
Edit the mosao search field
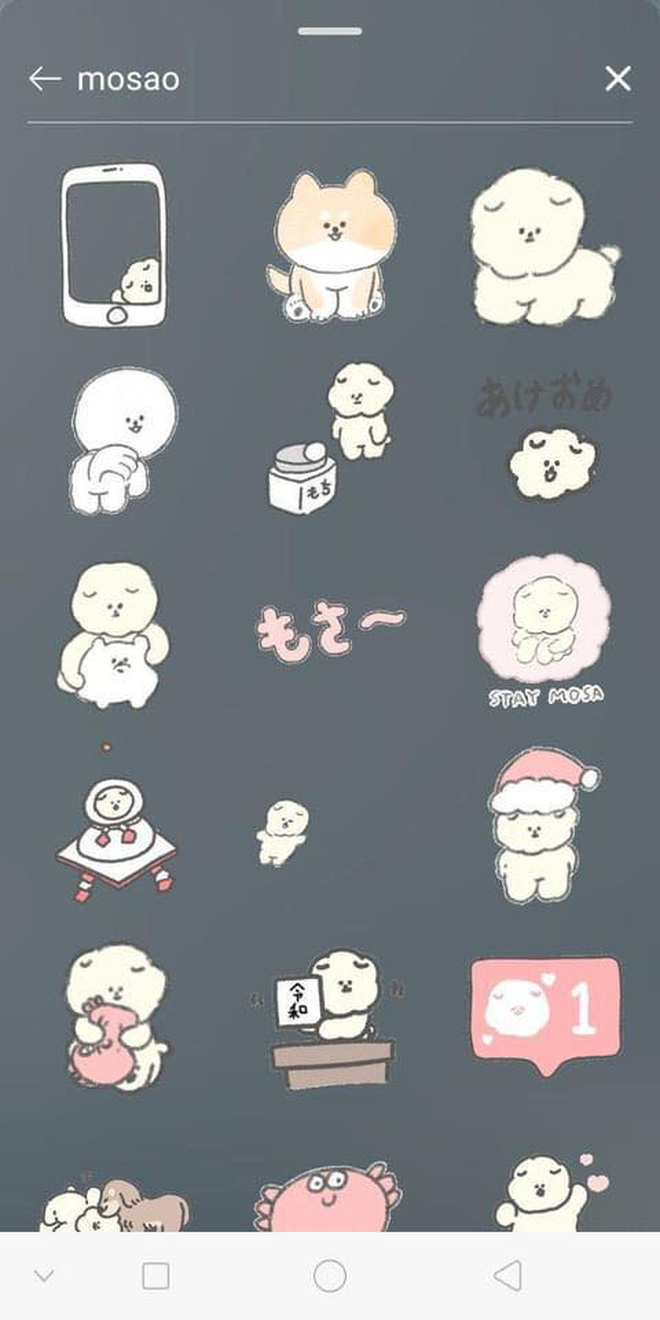click(x=300, y=79)
